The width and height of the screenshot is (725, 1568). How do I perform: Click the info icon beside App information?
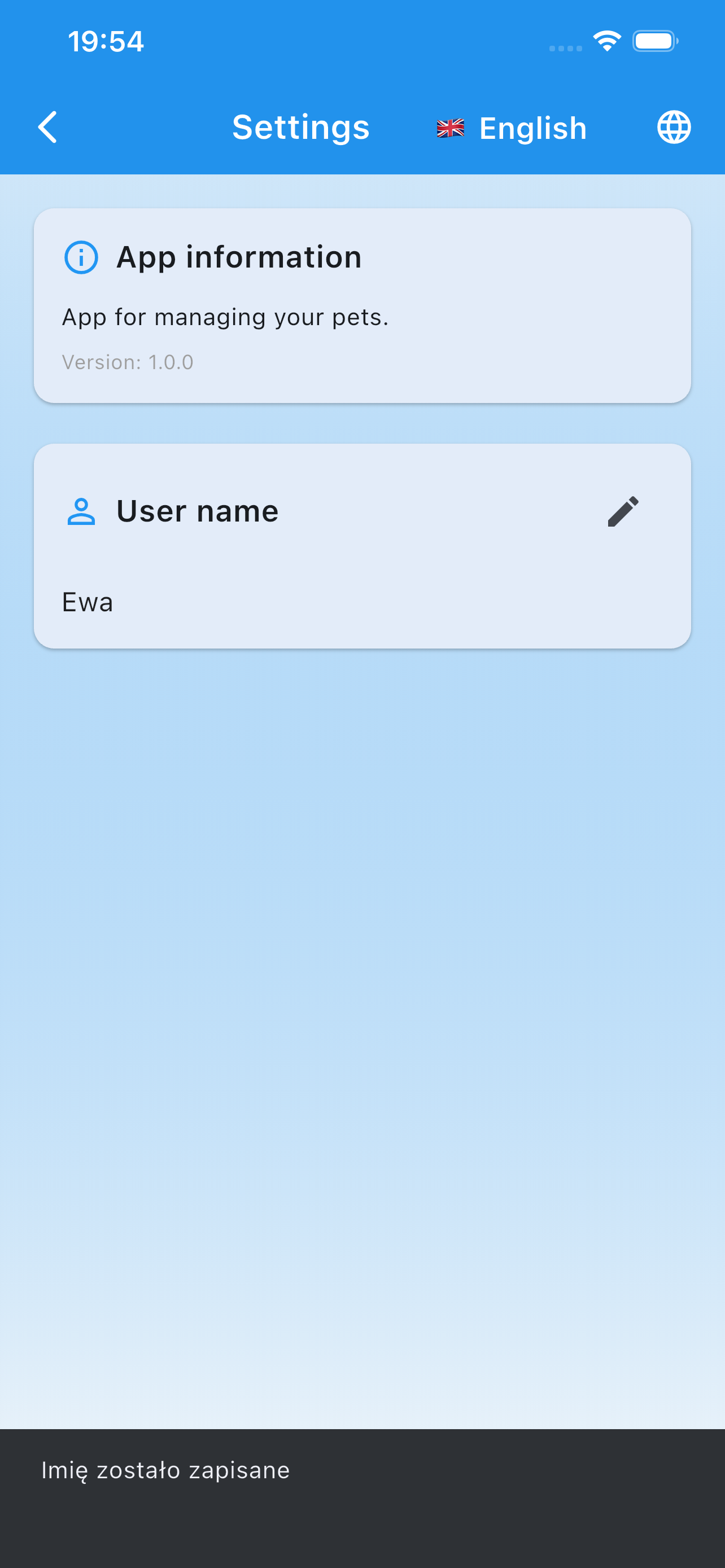click(x=81, y=257)
